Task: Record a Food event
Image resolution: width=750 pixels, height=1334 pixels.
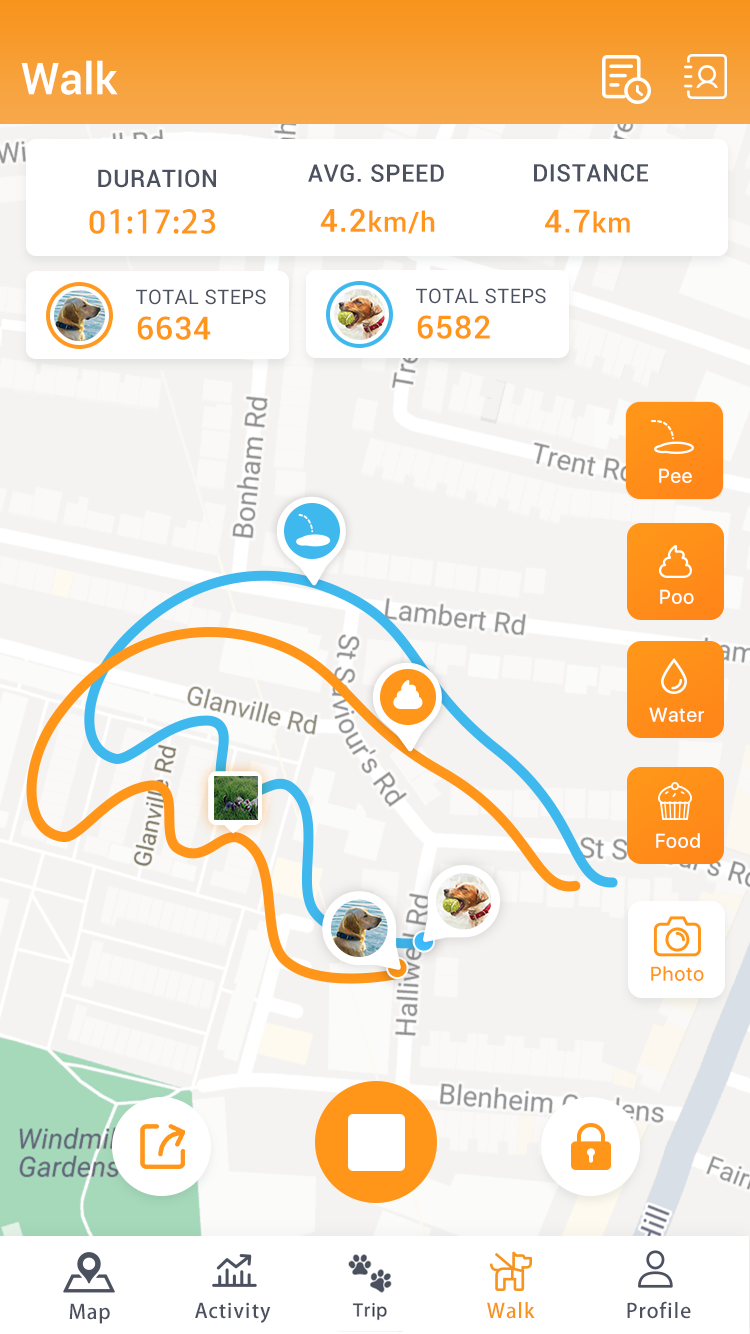Action: (675, 815)
